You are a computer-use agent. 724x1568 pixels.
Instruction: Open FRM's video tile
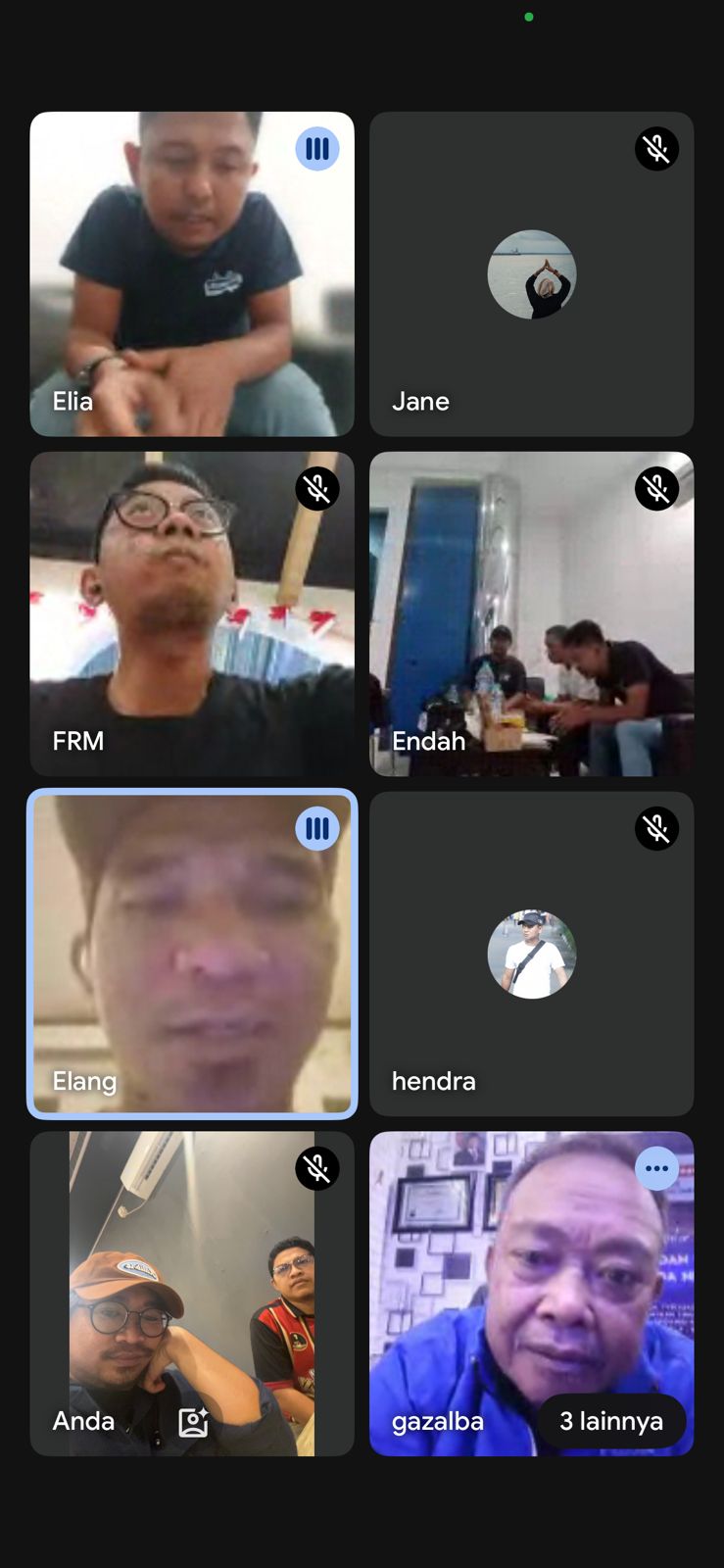point(191,613)
